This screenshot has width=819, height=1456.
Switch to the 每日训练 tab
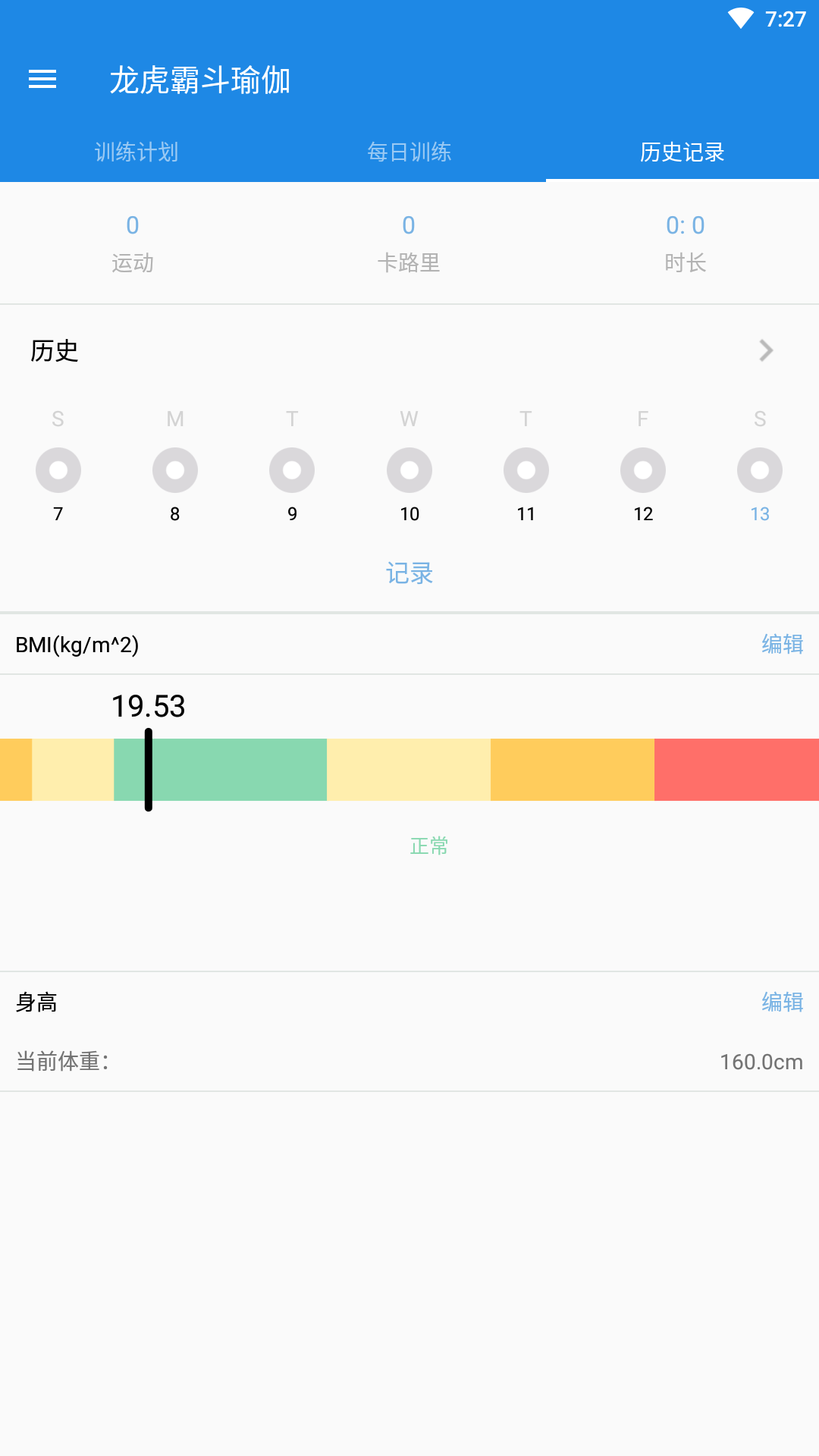tap(409, 152)
